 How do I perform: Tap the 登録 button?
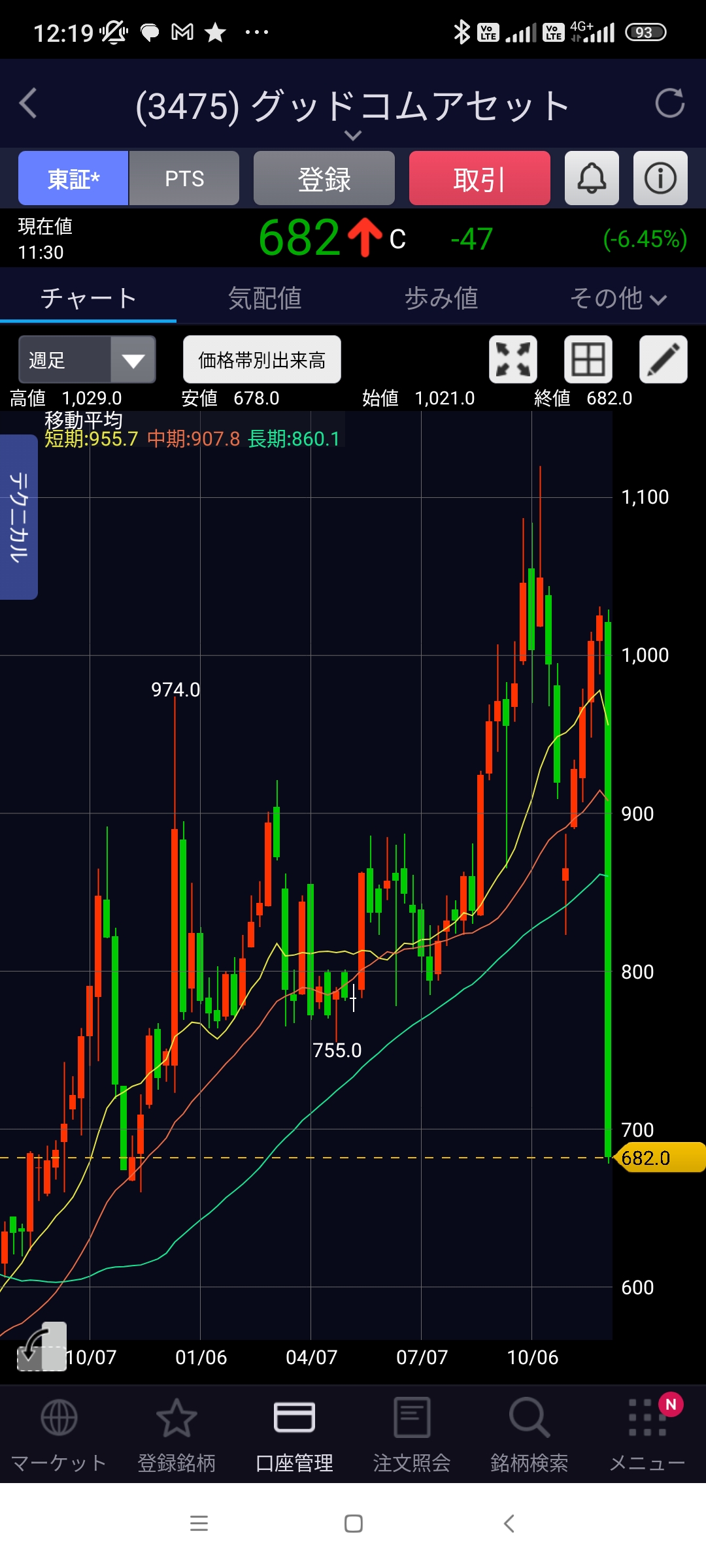(x=324, y=178)
